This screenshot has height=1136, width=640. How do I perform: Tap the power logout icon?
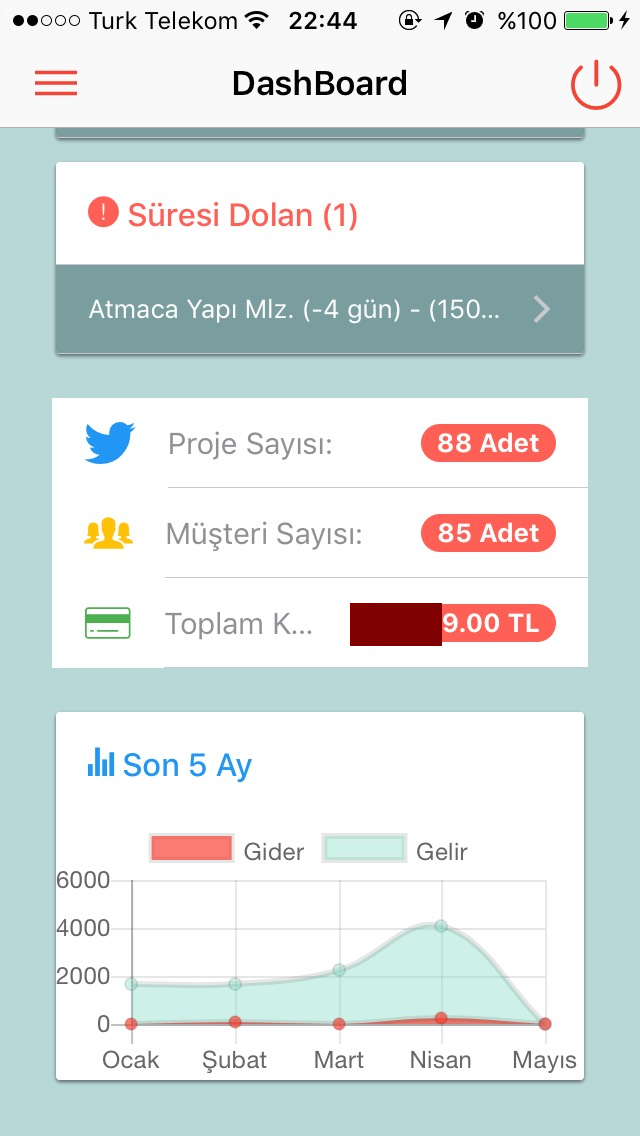[596, 85]
